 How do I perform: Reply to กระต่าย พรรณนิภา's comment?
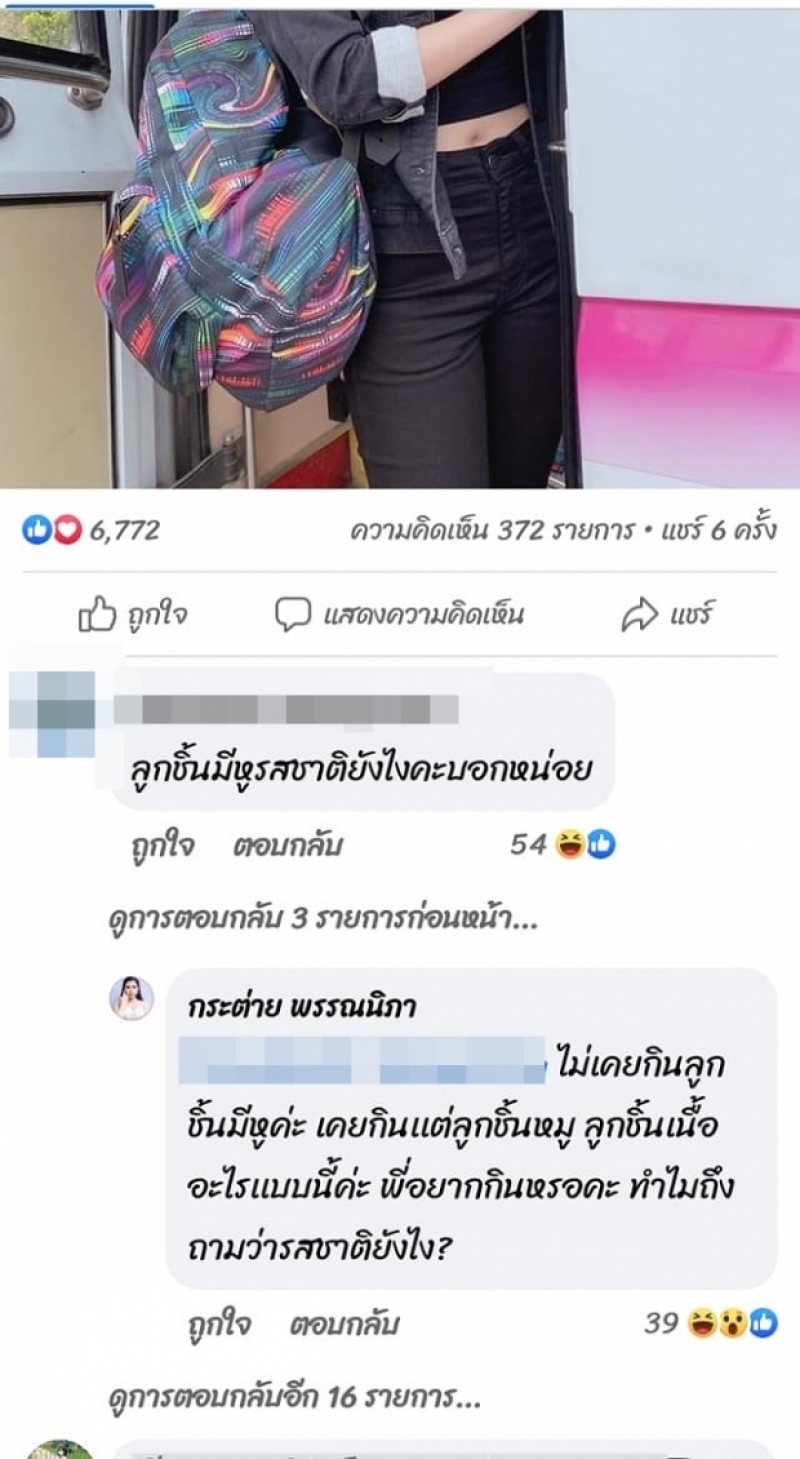coord(344,1325)
